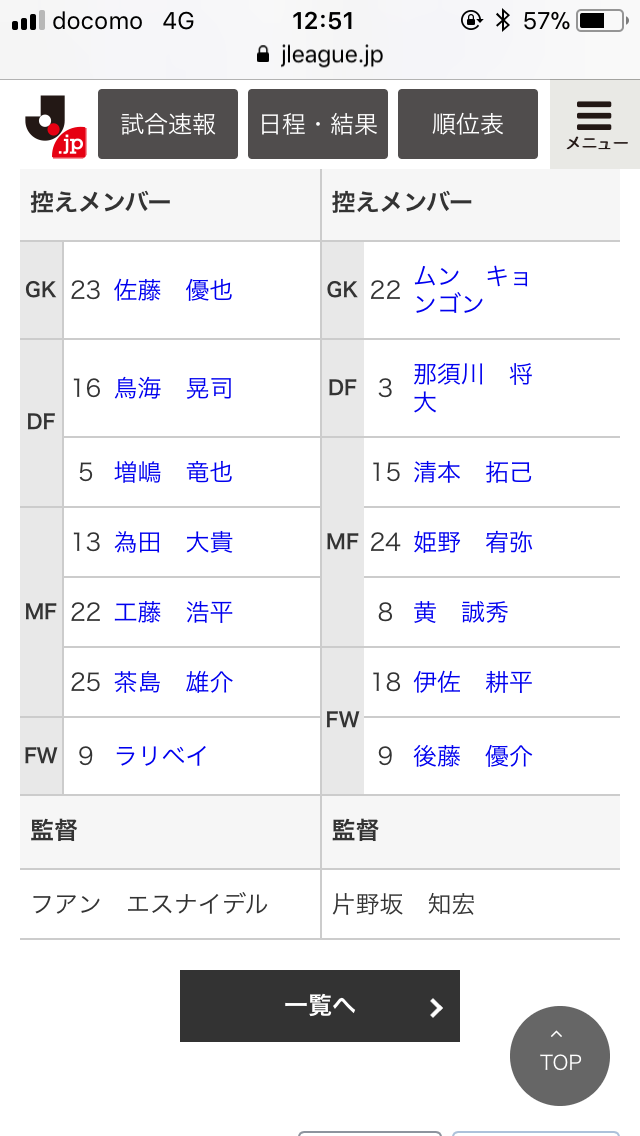Select player link 姫野 宥弥

click(473, 543)
